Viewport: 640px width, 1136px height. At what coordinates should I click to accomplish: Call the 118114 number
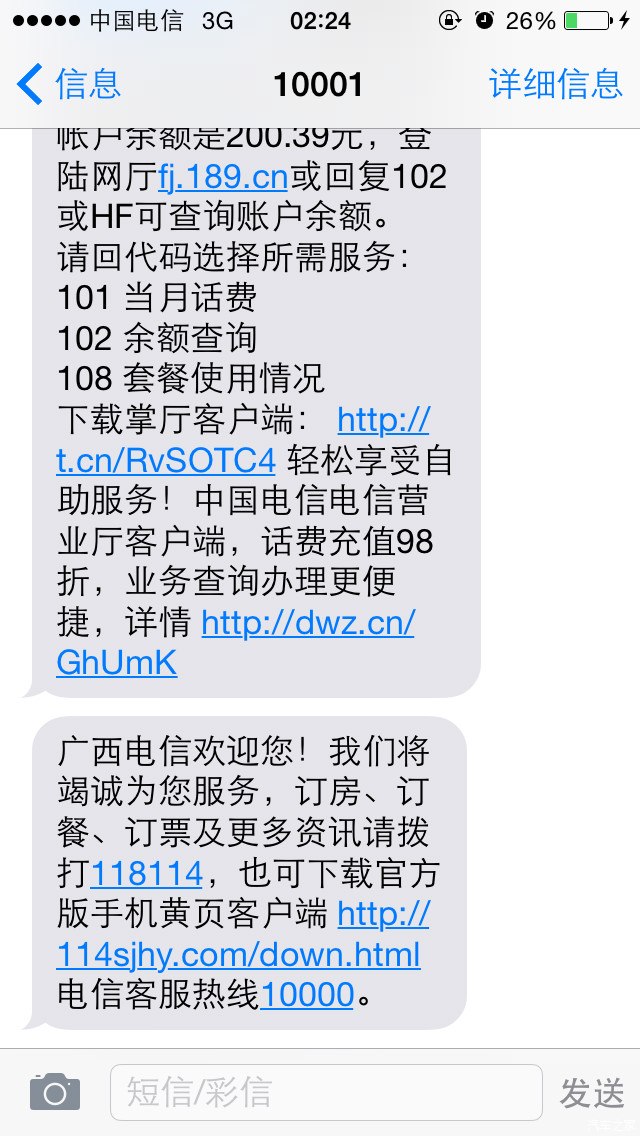[147, 875]
